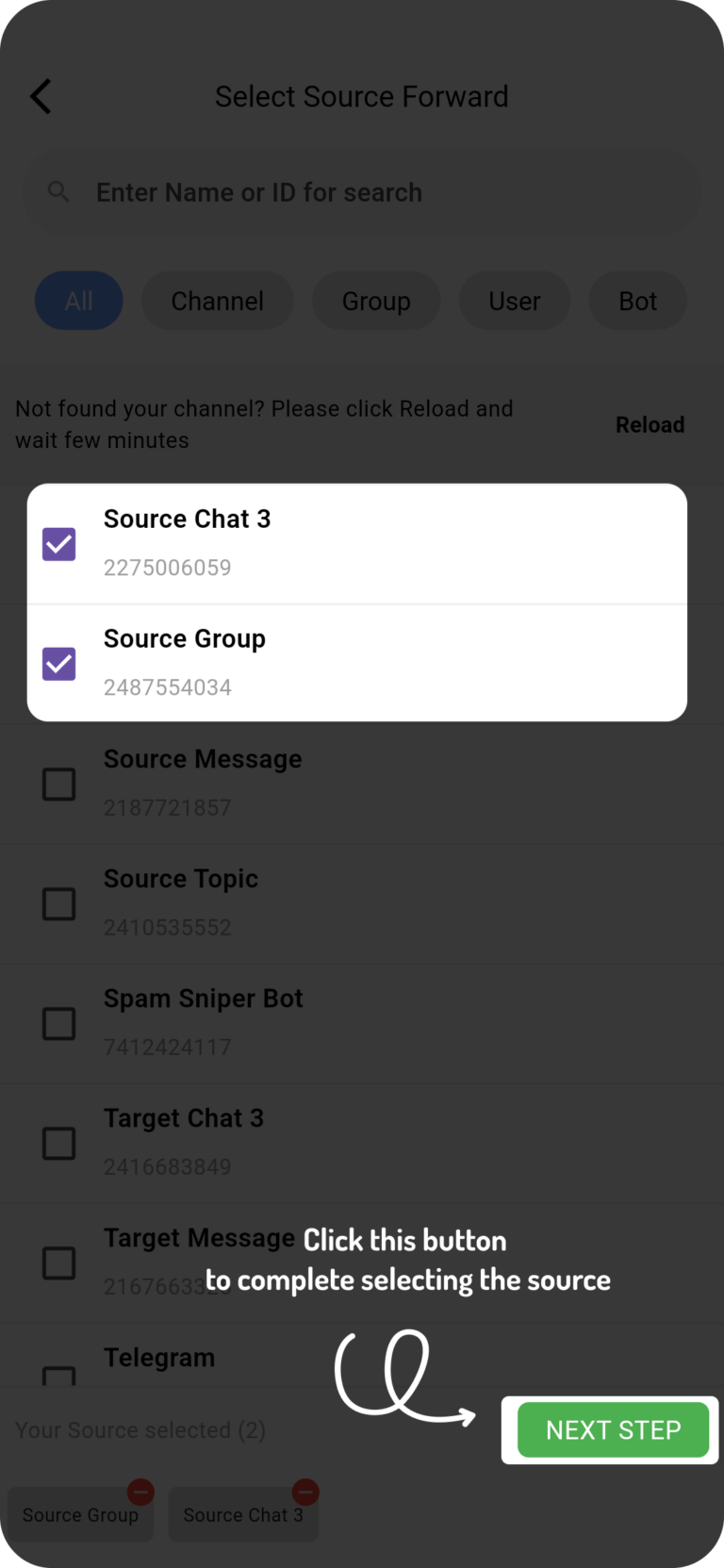Remove Source Chat 3 using its red minus icon
The height and width of the screenshot is (1568, 724).
click(304, 1493)
